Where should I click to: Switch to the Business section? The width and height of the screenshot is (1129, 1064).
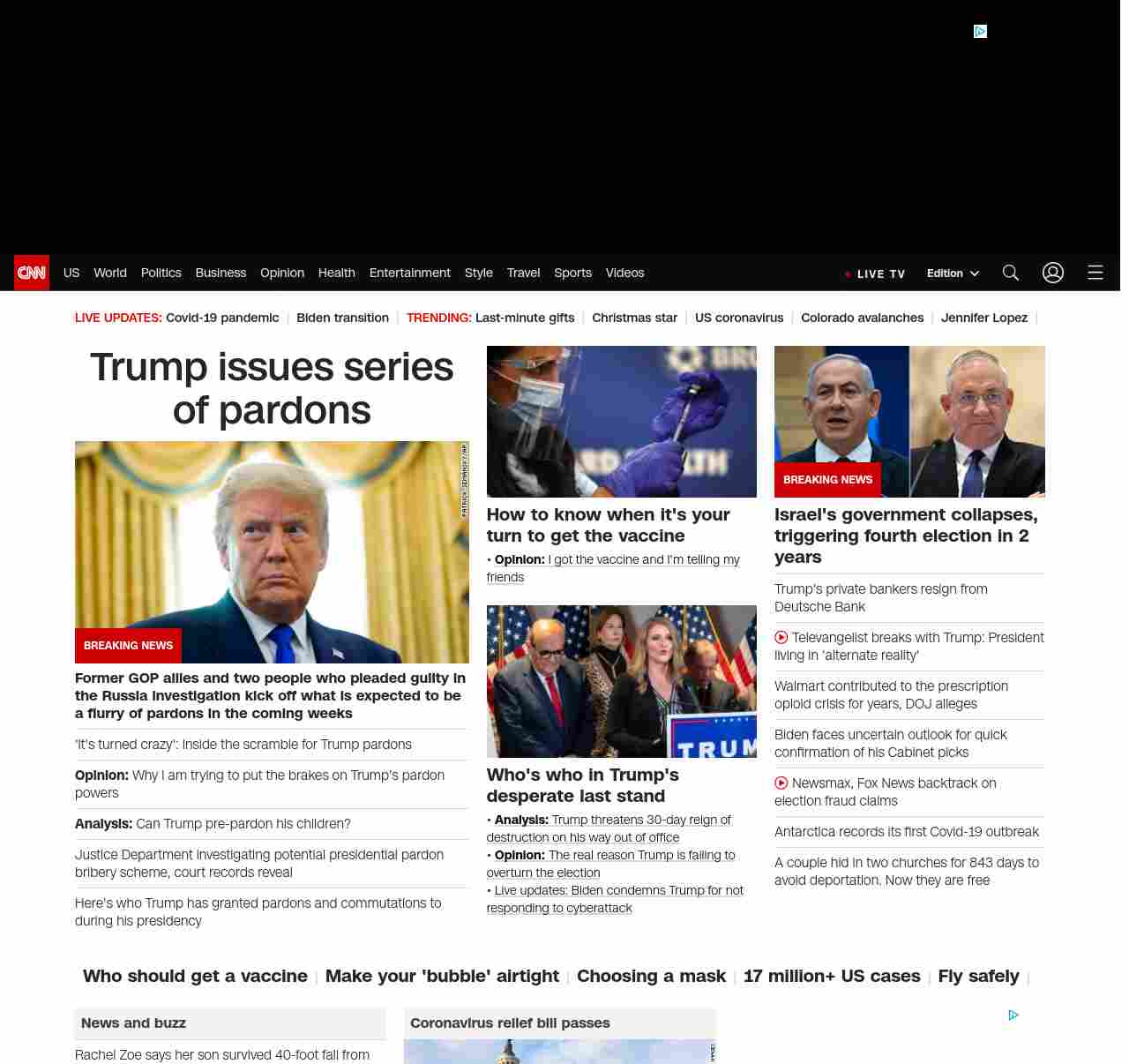tap(221, 273)
